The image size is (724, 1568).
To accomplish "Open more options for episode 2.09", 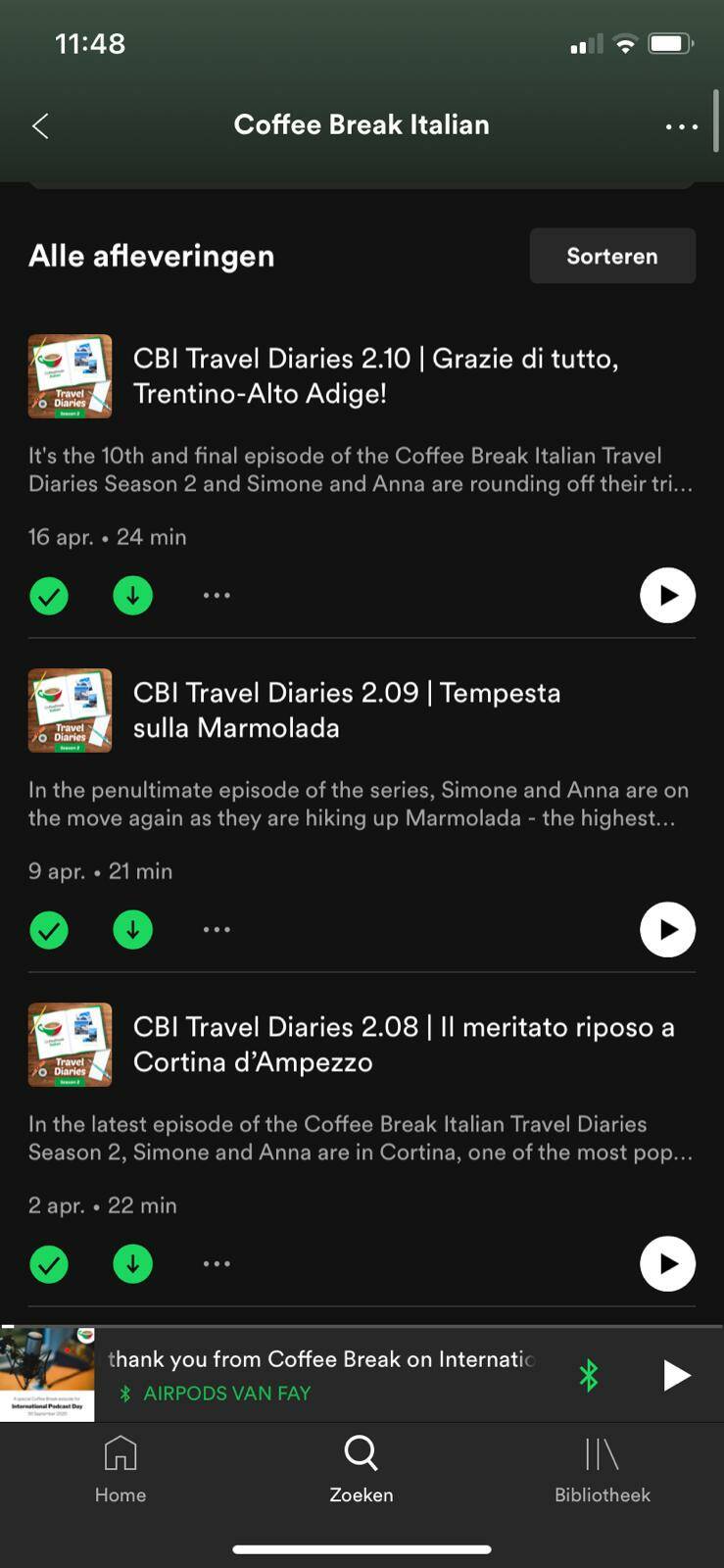I will pos(217,929).
